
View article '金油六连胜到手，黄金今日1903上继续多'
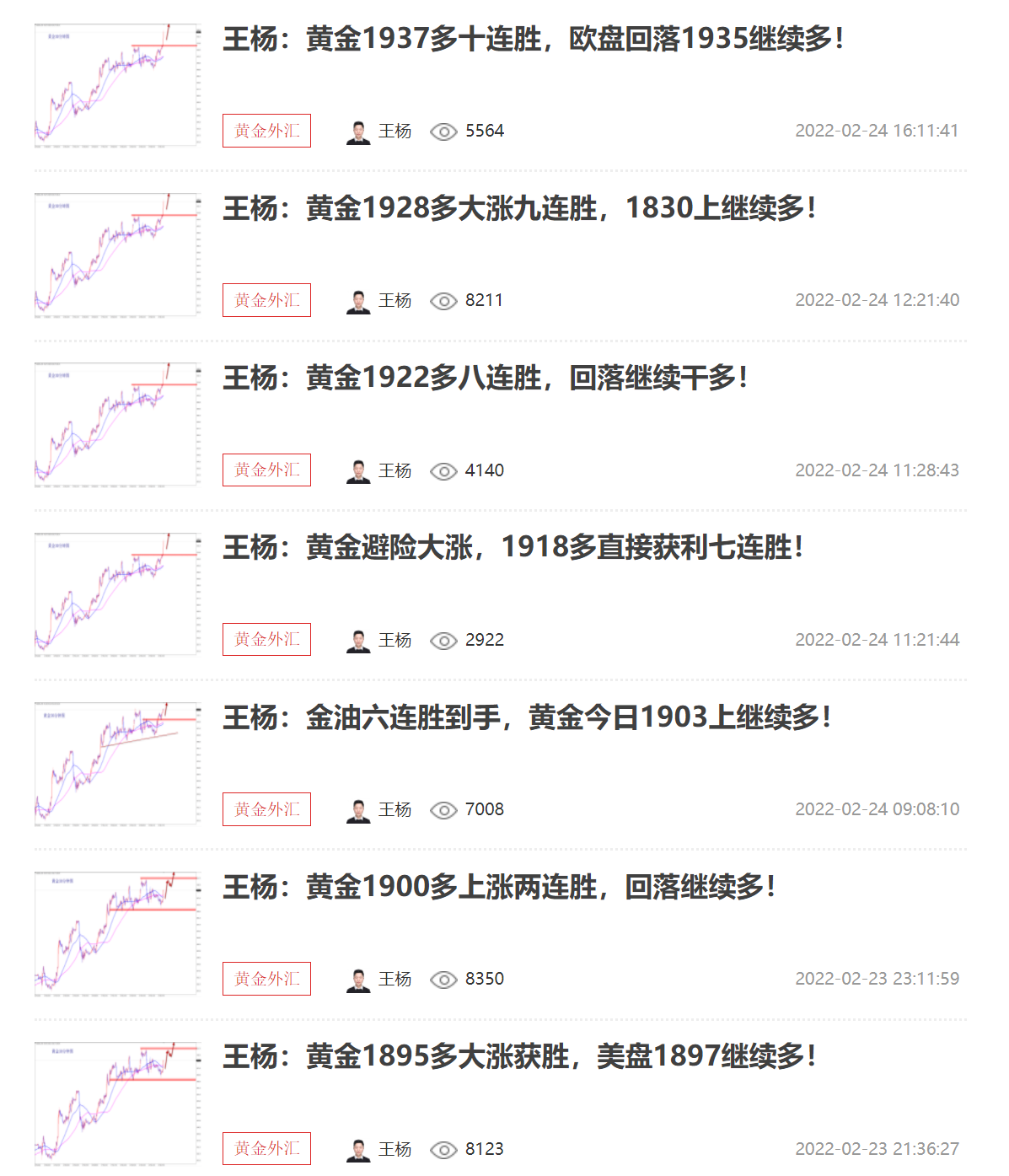[527, 717]
